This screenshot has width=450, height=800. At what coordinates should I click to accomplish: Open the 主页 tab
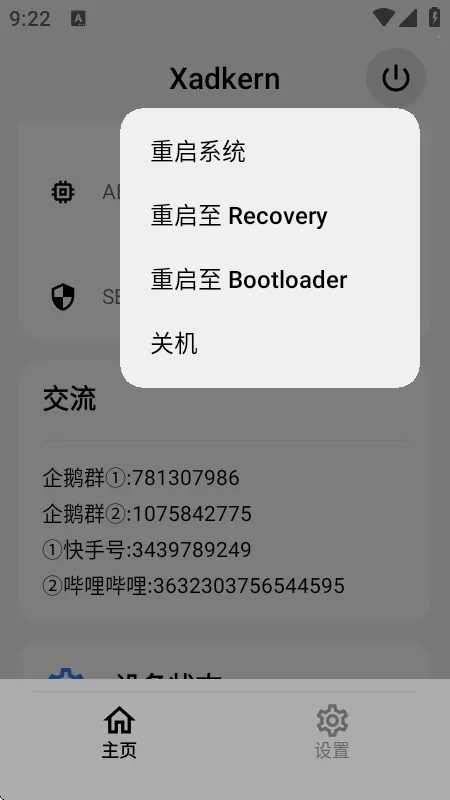119,732
